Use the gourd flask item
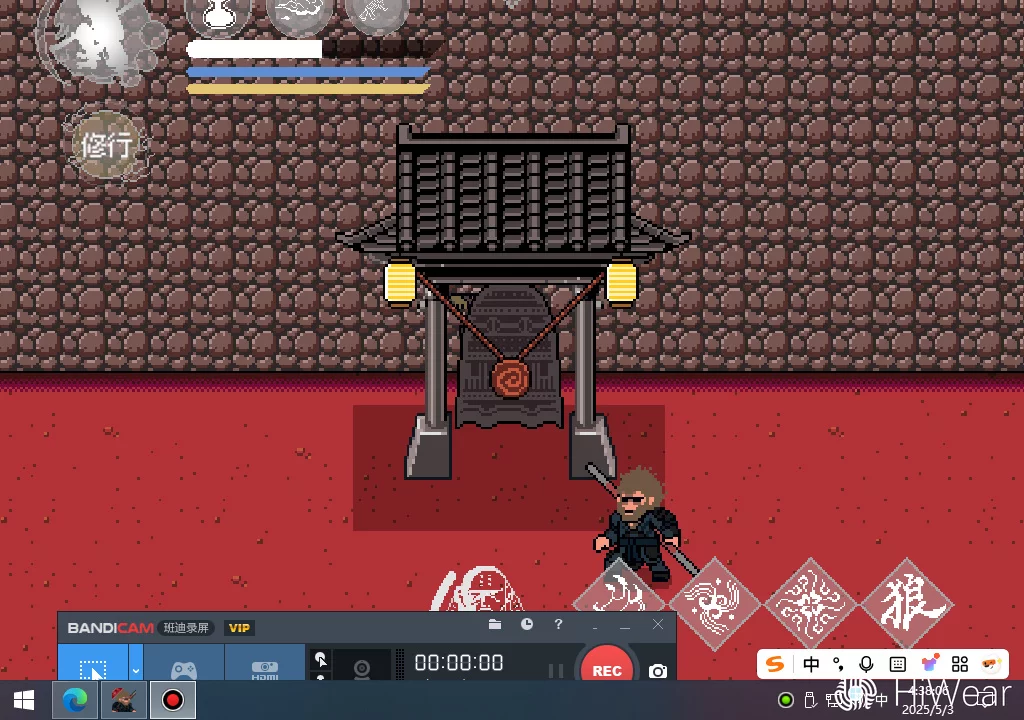Image resolution: width=1024 pixels, height=720 pixels. click(218, 14)
